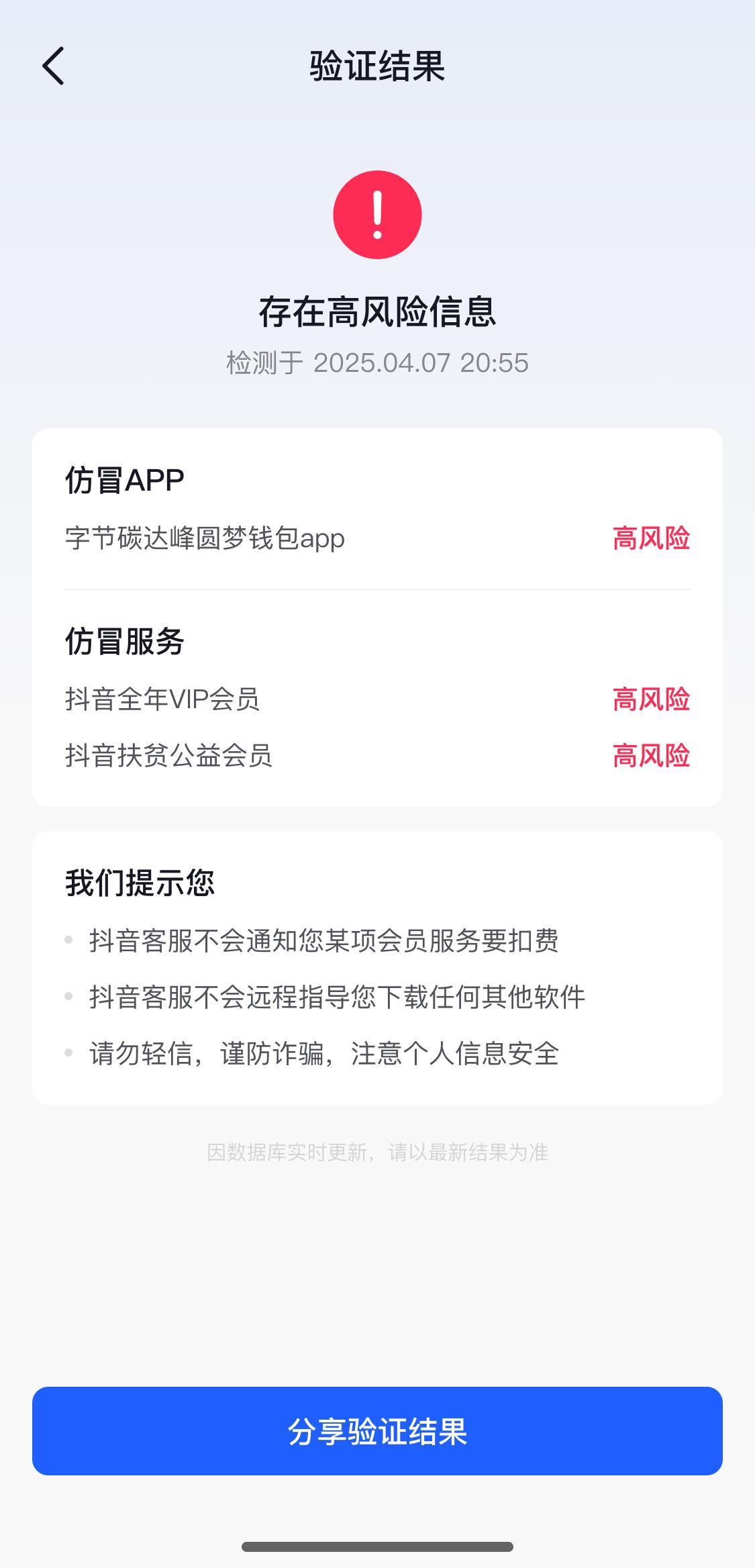Tap the tip about downloading other software
The width and height of the screenshot is (755, 1568).
pos(337,997)
